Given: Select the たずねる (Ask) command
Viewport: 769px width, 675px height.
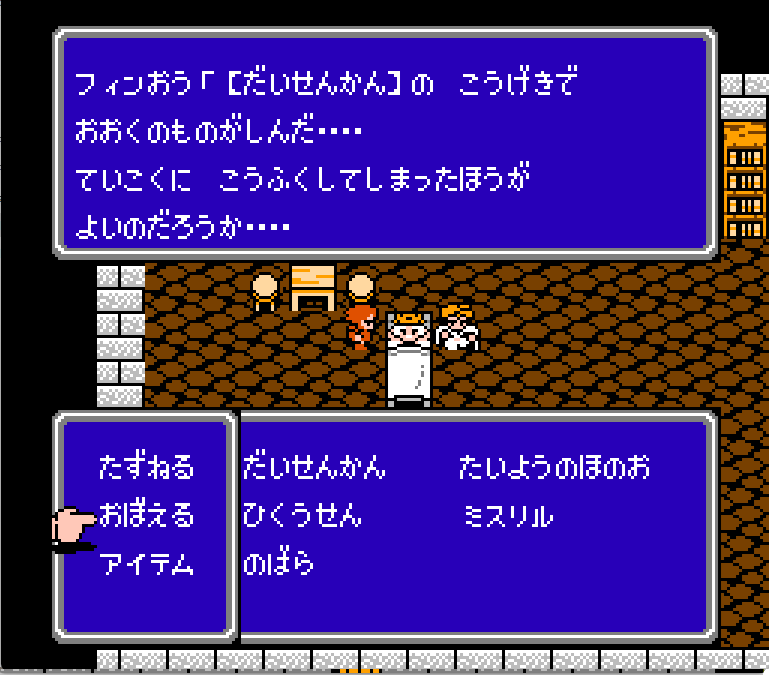Looking at the screenshot, I should (x=146, y=467).
